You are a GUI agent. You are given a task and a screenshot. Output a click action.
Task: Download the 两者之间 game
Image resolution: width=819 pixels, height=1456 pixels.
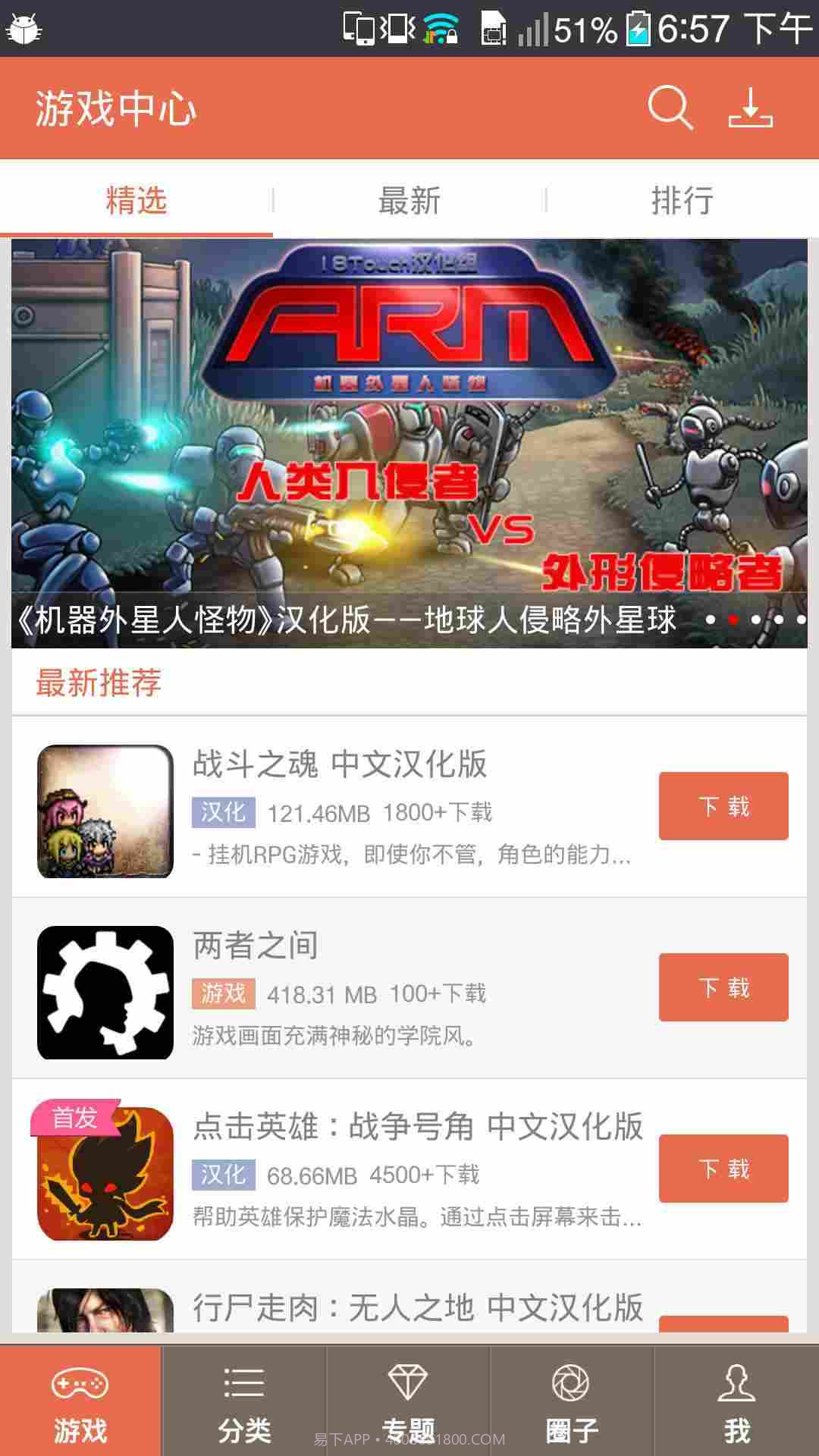pyautogui.click(x=723, y=988)
